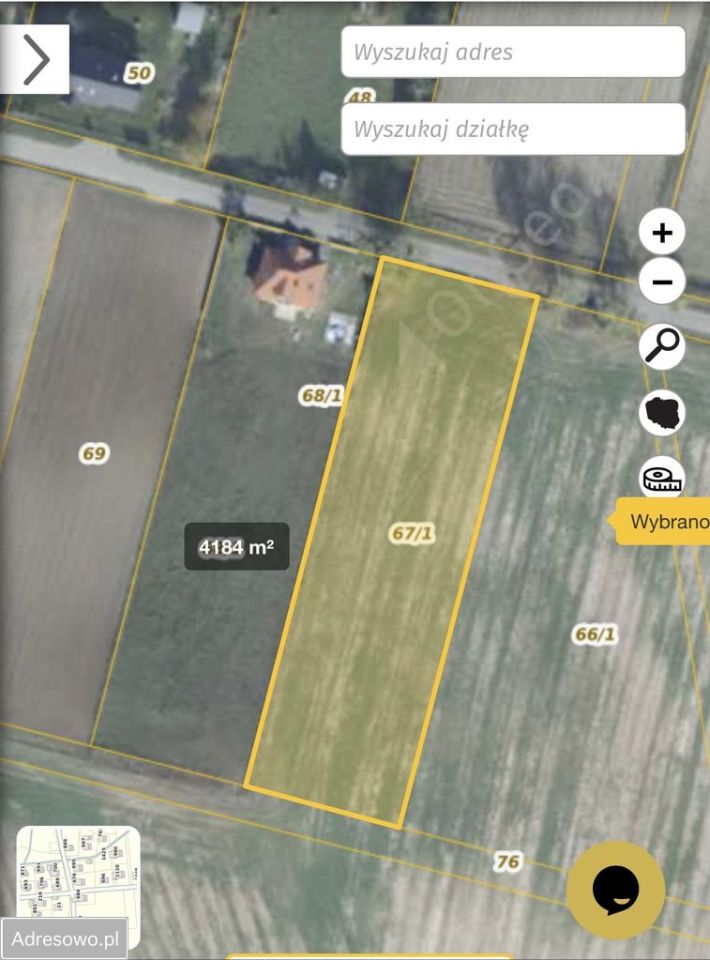The image size is (710, 960).
Task: Open the minimap overview thumbnail
Action: coord(78,873)
